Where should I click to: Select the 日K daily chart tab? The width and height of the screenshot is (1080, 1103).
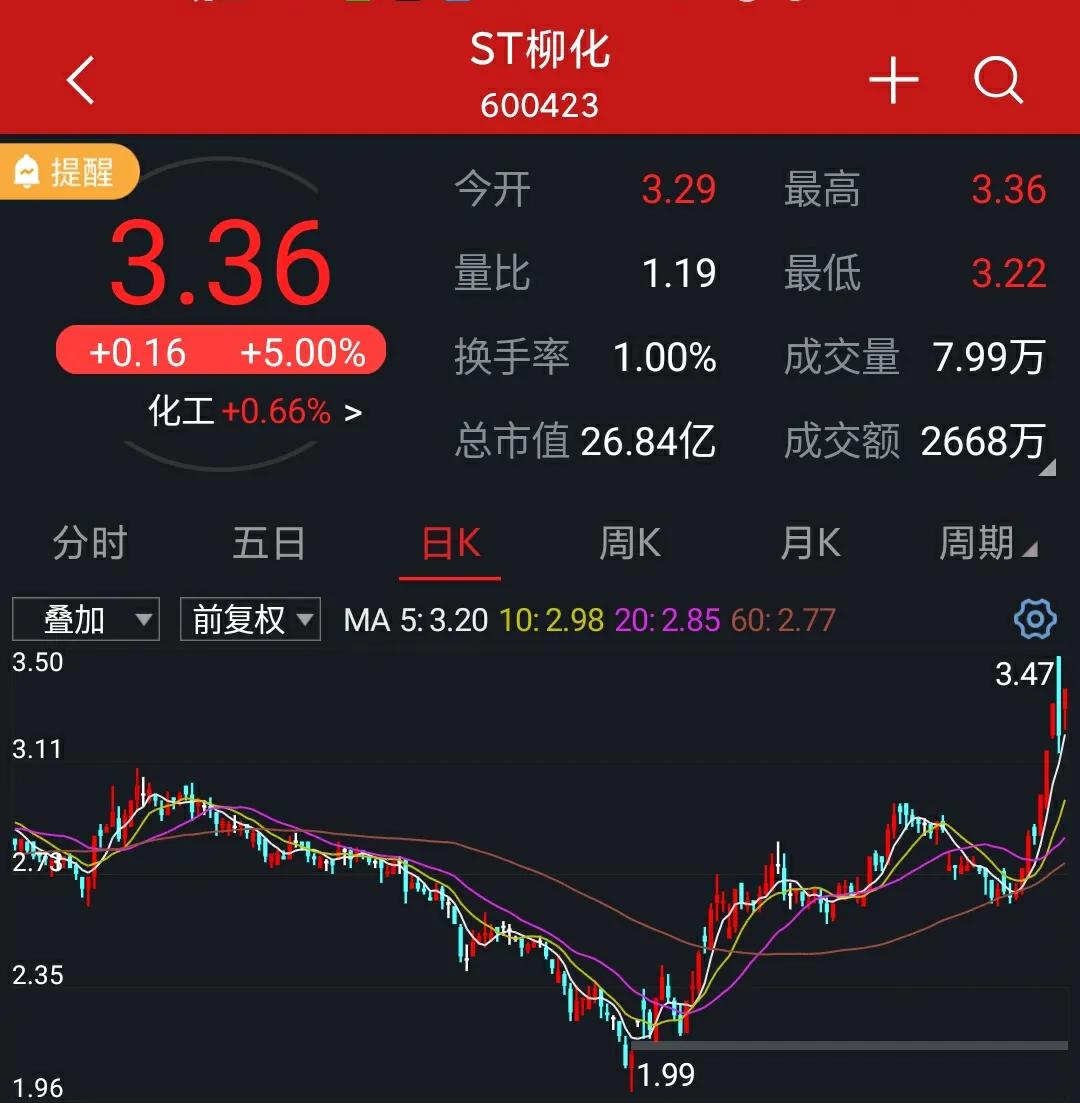pos(449,543)
